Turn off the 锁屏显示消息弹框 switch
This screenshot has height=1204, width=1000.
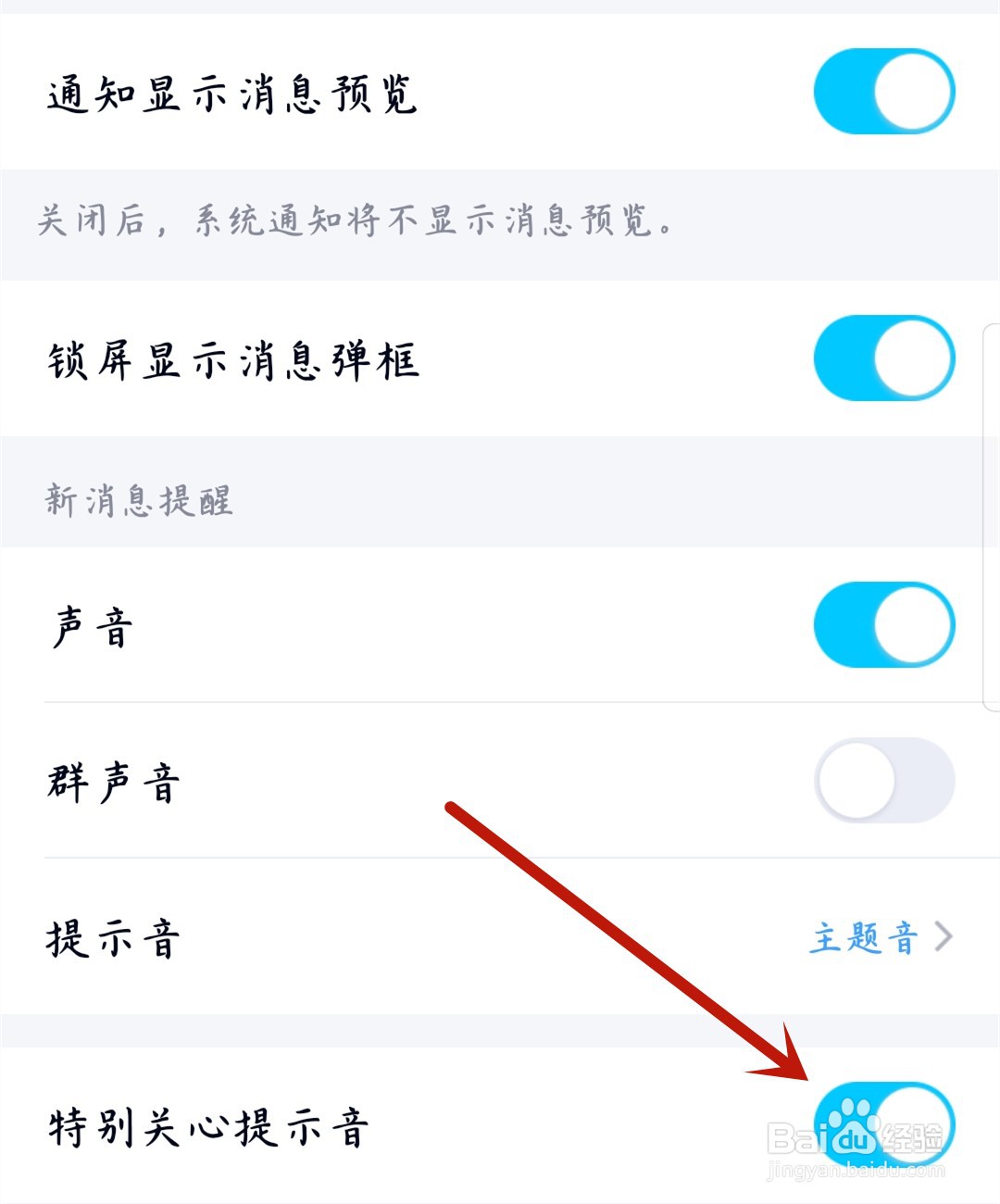(x=883, y=358)
